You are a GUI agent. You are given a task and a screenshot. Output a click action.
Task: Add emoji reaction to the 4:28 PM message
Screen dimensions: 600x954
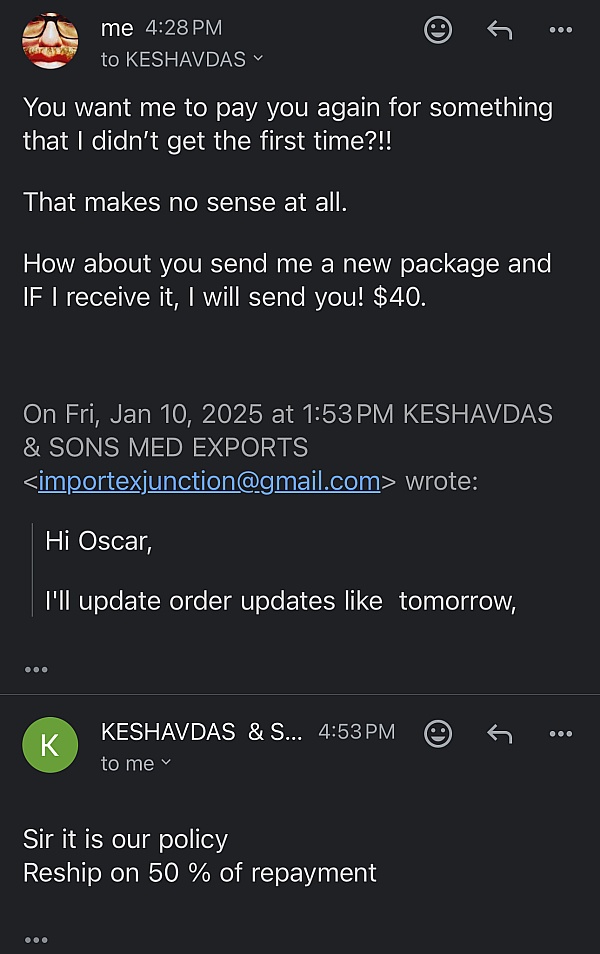click(438, 30)
